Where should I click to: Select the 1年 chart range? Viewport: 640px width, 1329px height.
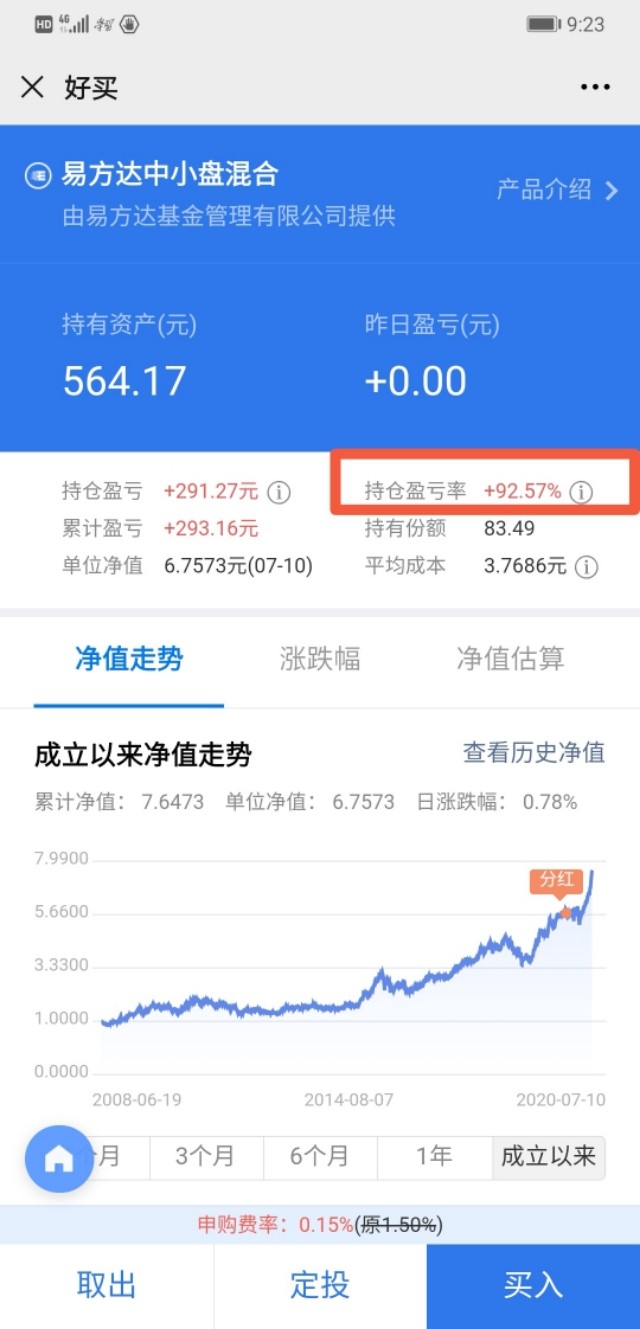point(434,1157)
